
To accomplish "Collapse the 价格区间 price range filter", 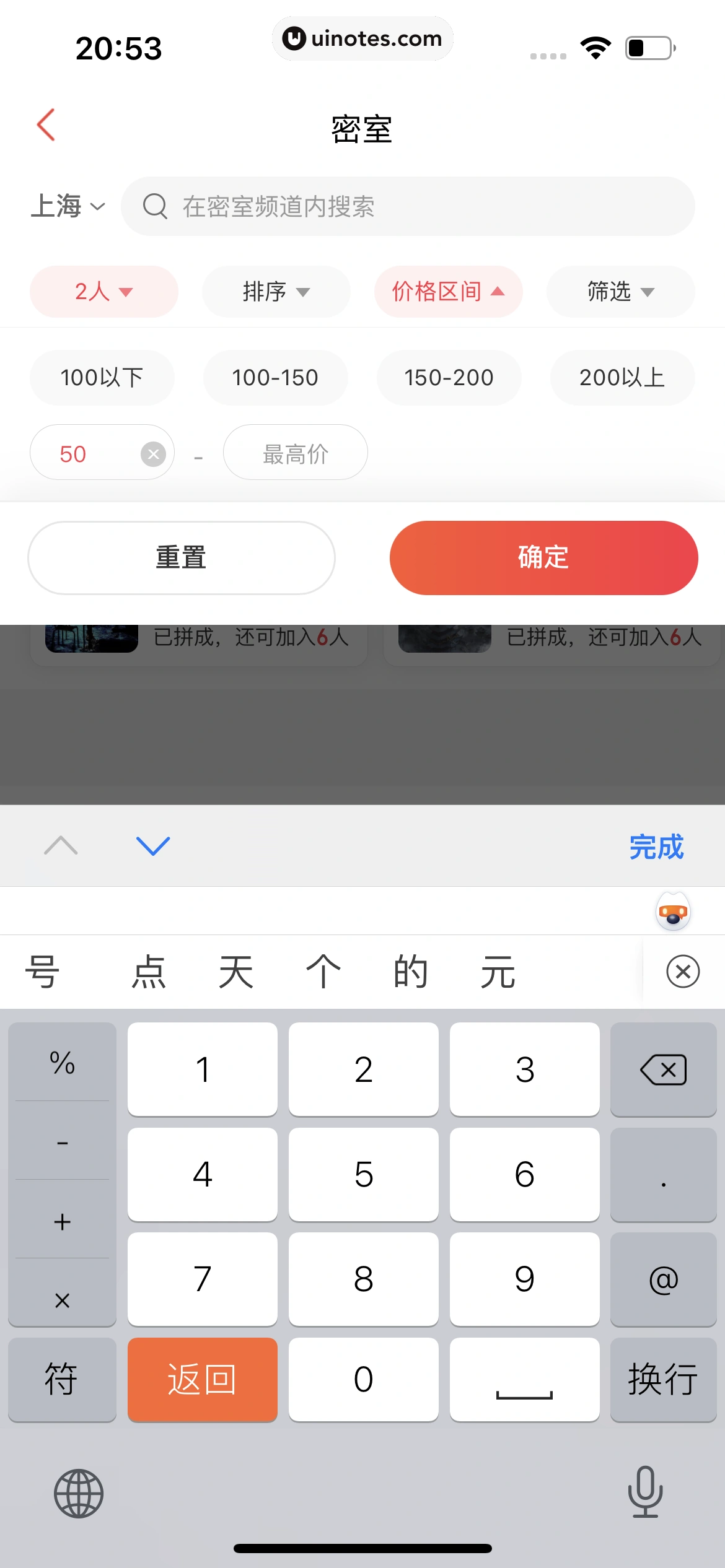I will click(448, 291).
